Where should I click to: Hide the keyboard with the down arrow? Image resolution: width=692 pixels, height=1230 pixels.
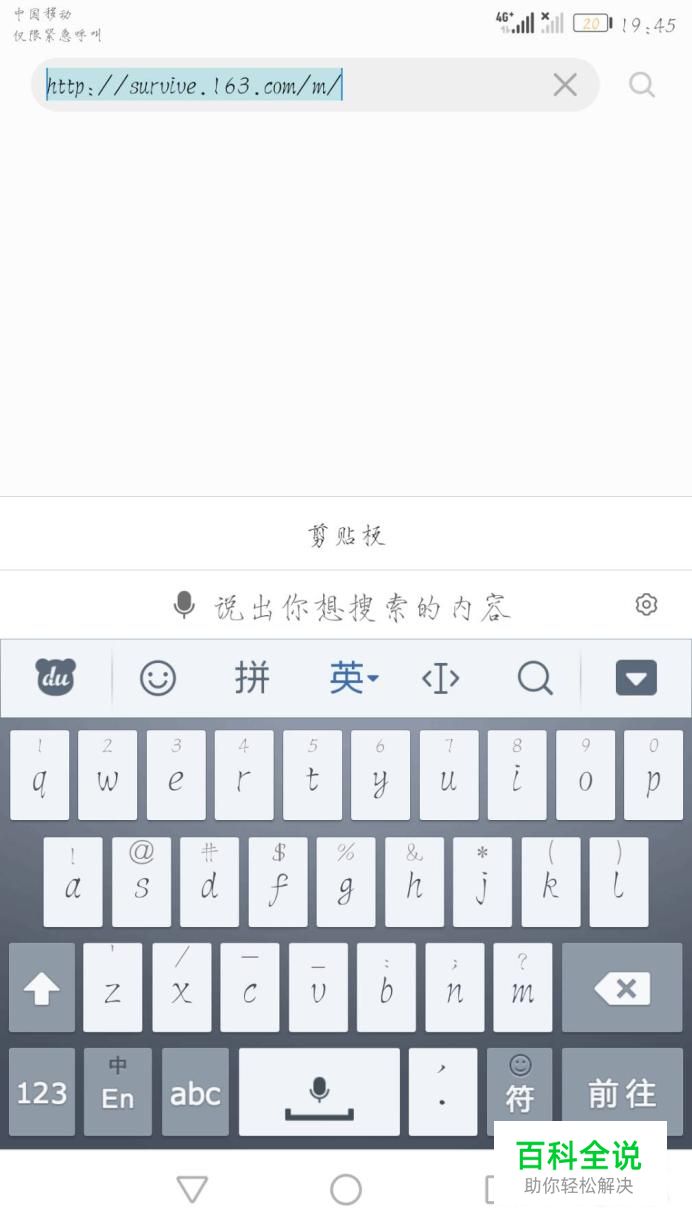click(635, 678)
